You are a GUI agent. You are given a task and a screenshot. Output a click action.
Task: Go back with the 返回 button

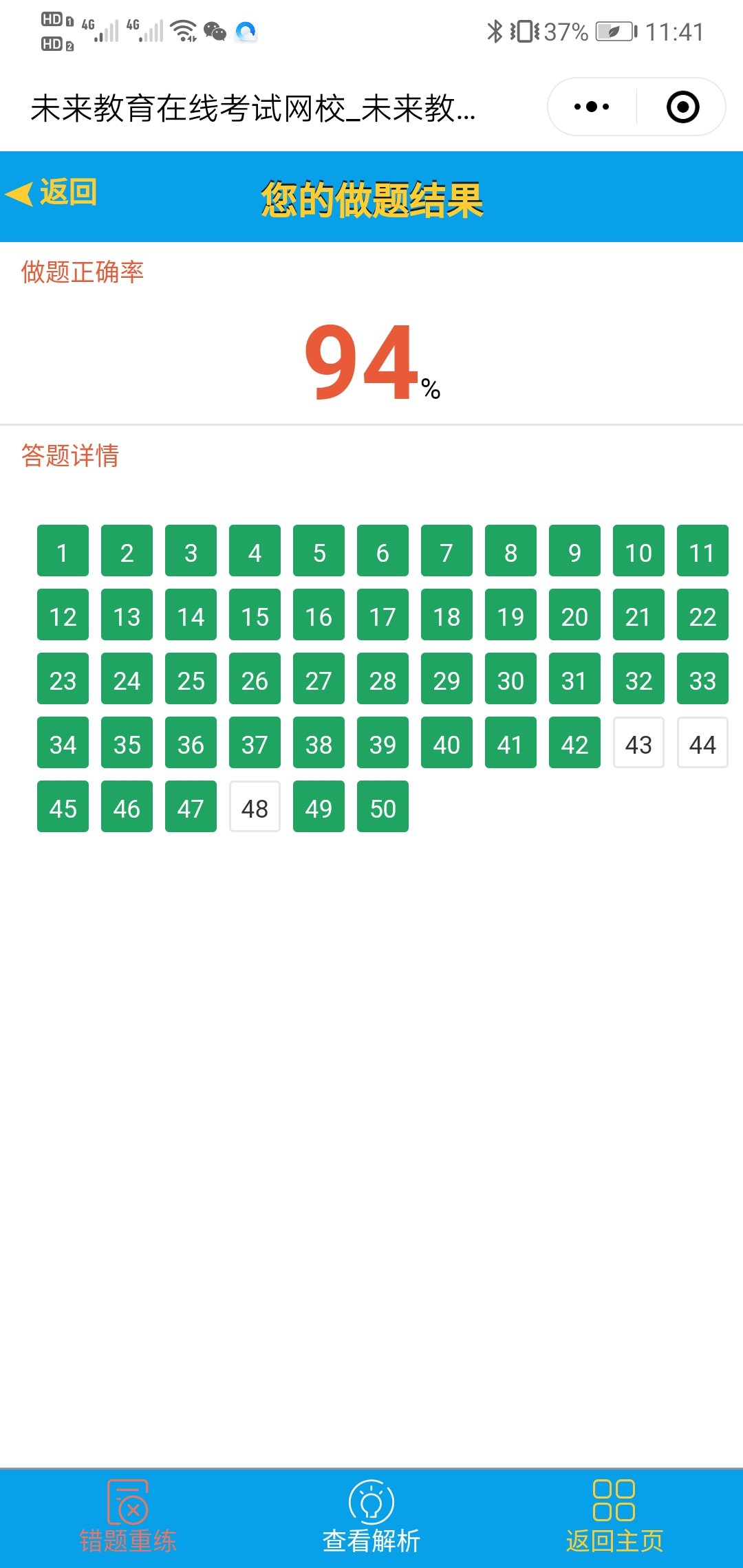coord(52,193)
